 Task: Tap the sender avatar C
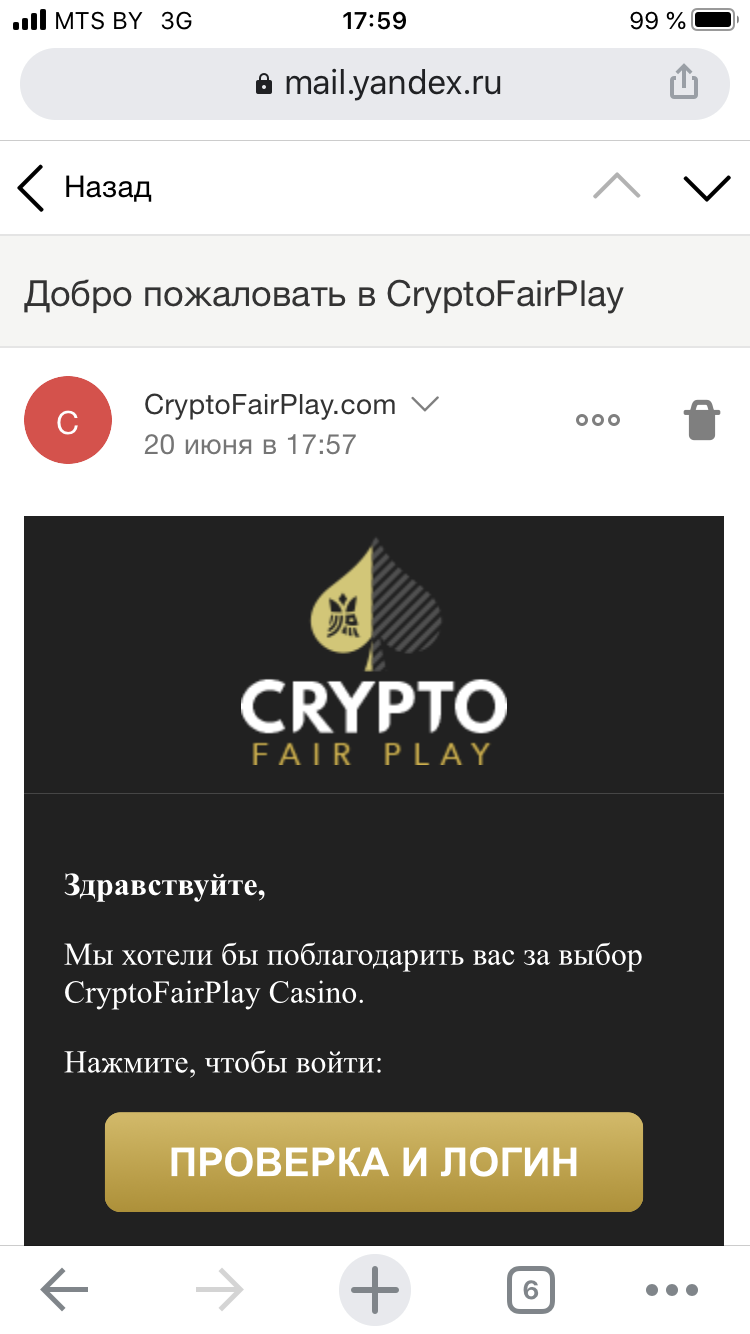click(x=68, y=421)
